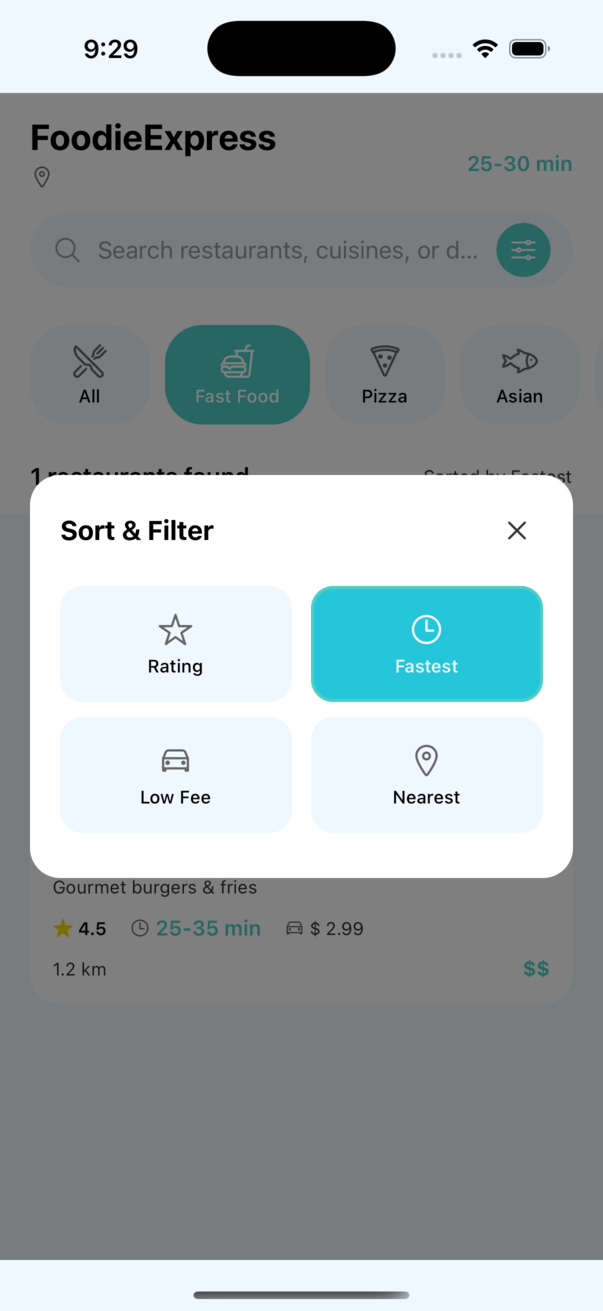Select the Fastest sort option

427,644
